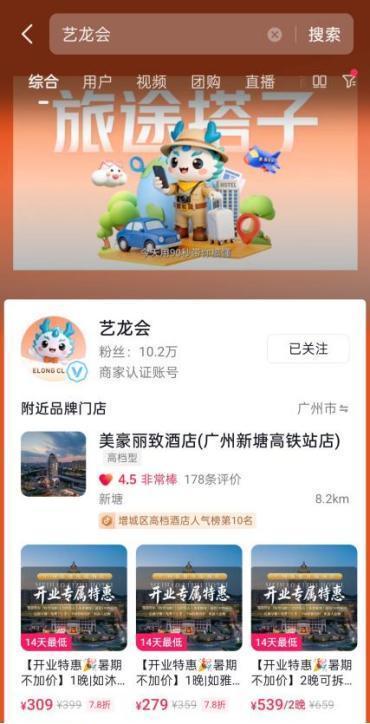The width and height of the screenshot is (370, 724).
Task: Change city from 广州市
Action: tap(323, 409)
